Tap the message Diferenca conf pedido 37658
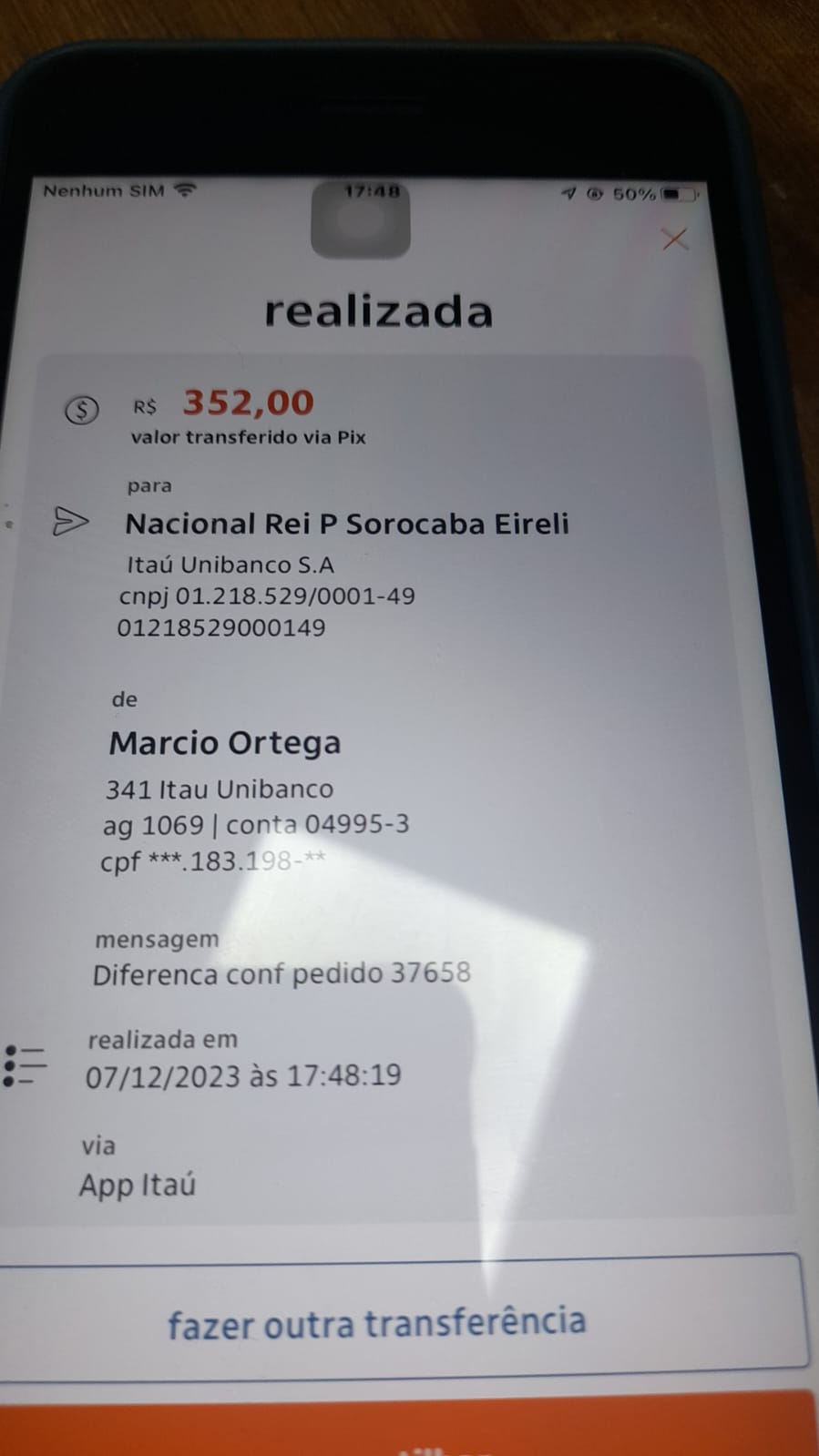Image resolution: width=819 pixels, height=1456 pixels. (x=280, y=972)
